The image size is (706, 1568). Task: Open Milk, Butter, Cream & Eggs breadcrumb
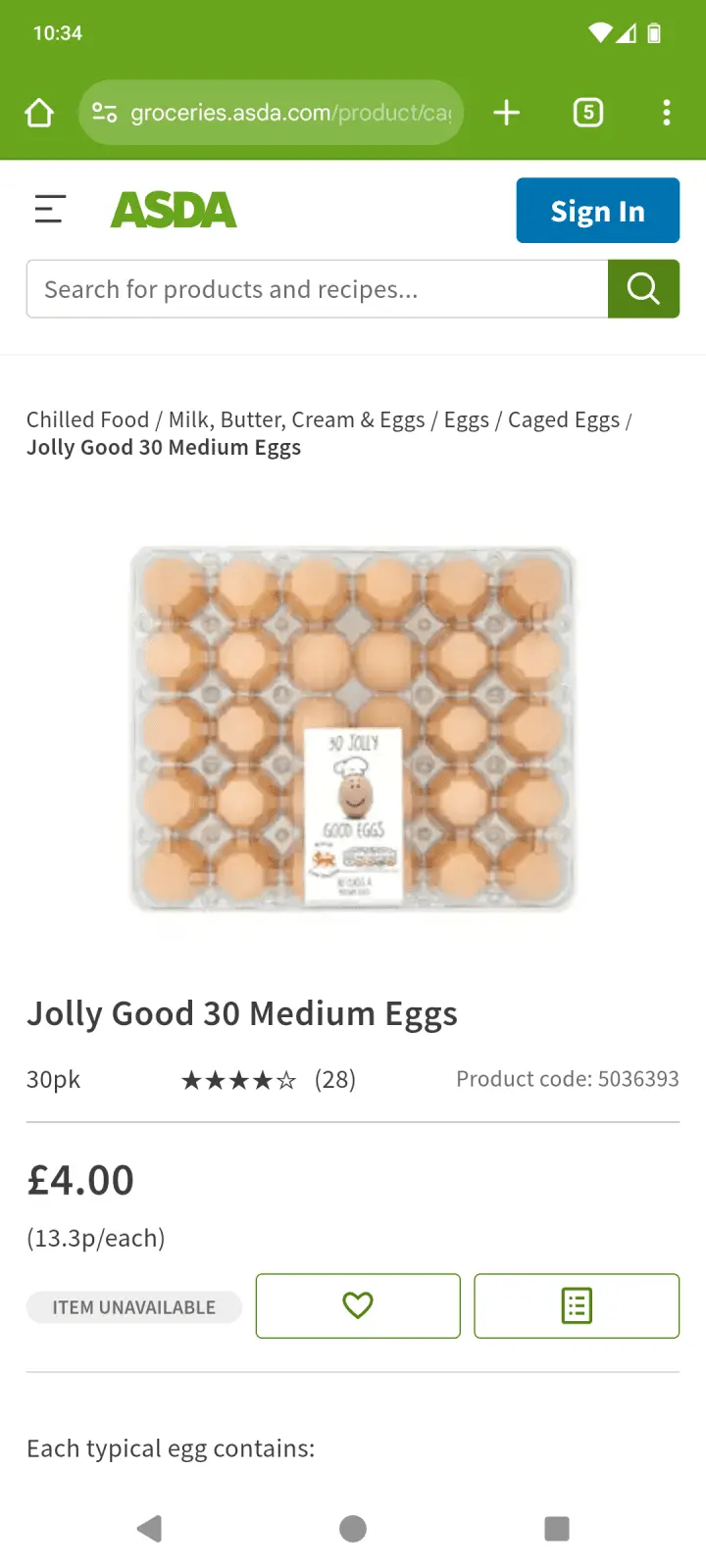(296, 420)
